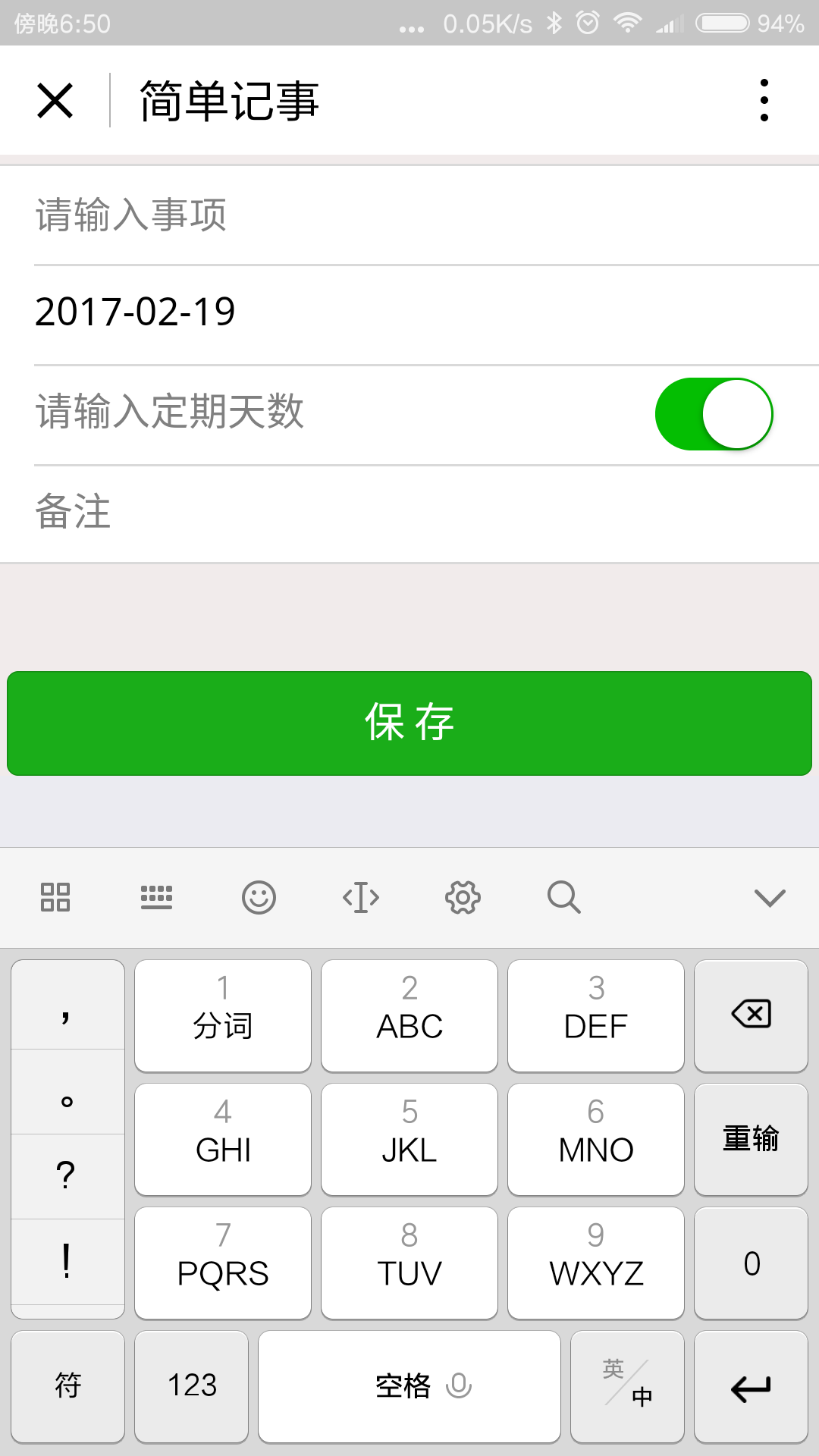Turn off the green periodic switch
The width and height of the screenshot is (819, 1456).
tap(714, 414)
